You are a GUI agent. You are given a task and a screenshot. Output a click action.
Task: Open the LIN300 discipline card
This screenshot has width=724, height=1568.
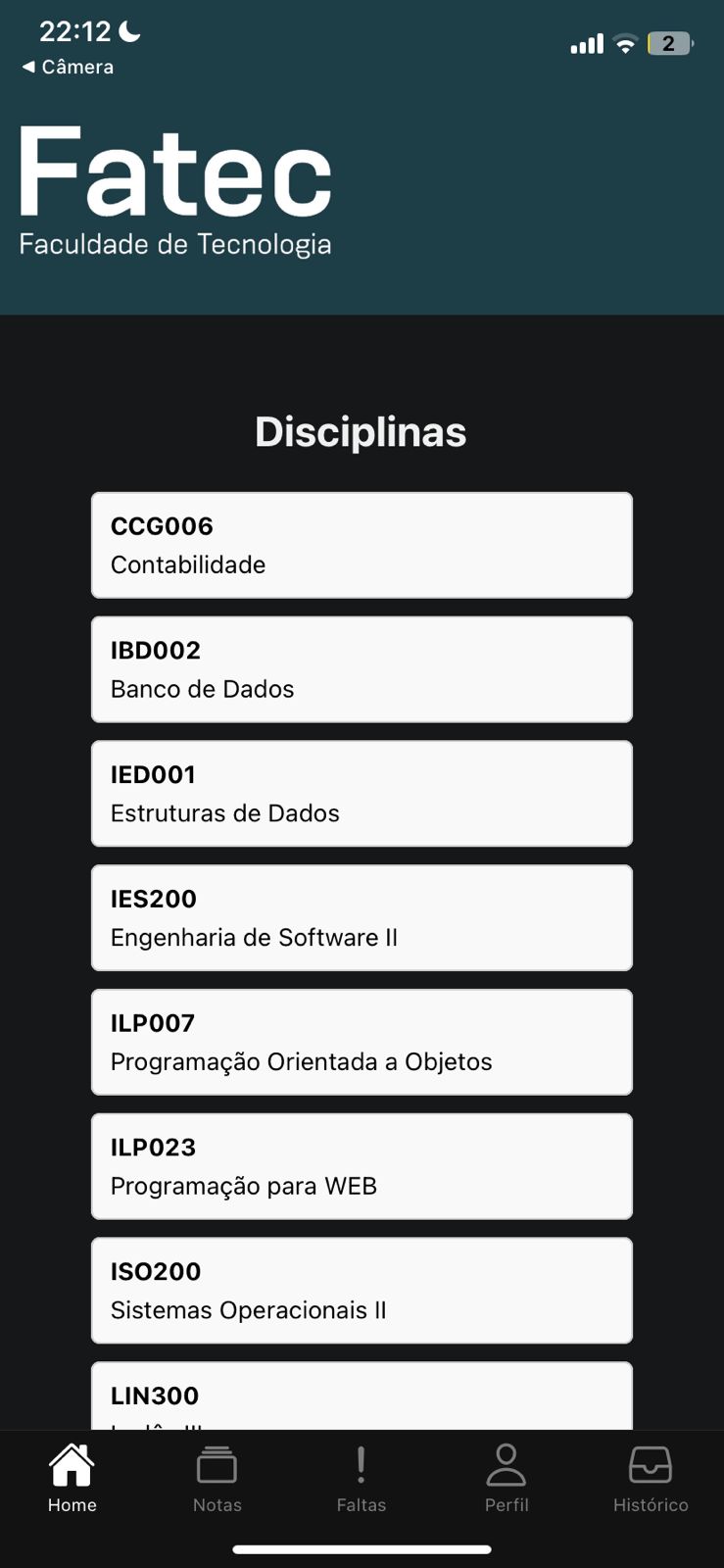coord(362,1396)
